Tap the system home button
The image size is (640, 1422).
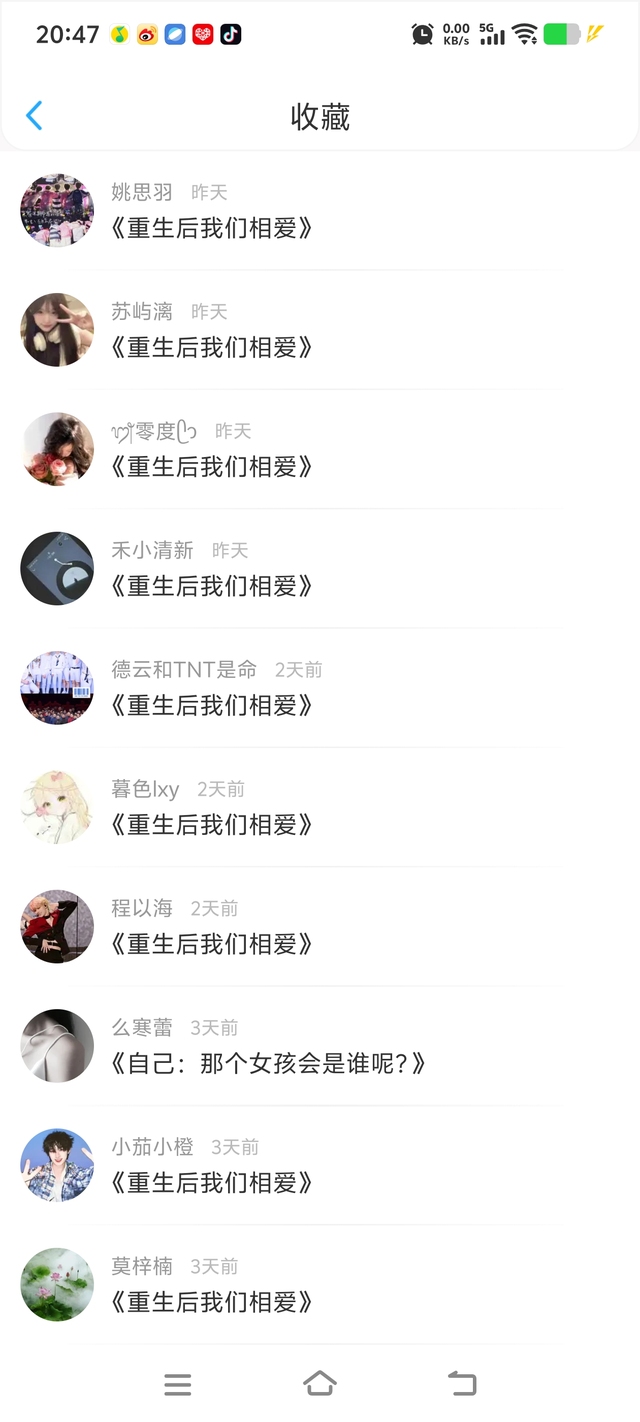tap(320, 1384)
